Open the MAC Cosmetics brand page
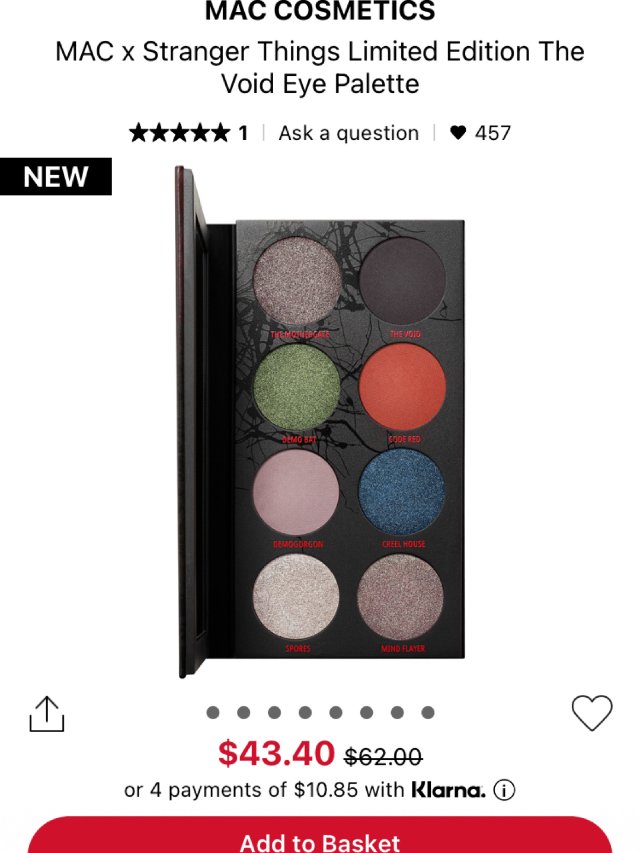Viewport: 640px width, 853px height. pyautogui.click(x=320, y=12)
